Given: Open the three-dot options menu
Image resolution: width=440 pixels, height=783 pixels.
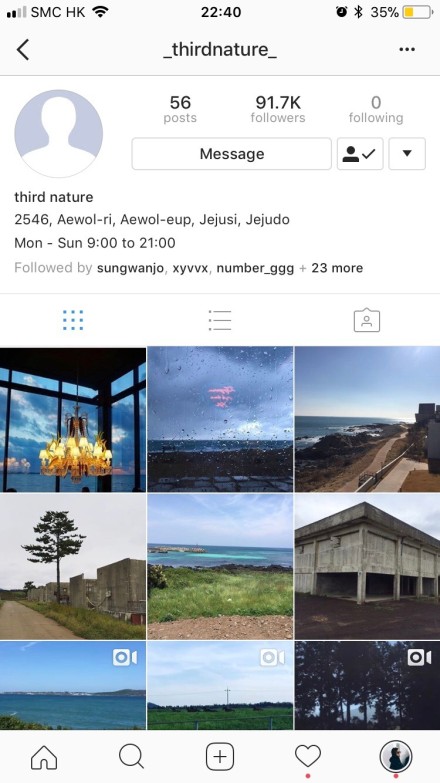Looking at the screenshot, I should [407, 49].
